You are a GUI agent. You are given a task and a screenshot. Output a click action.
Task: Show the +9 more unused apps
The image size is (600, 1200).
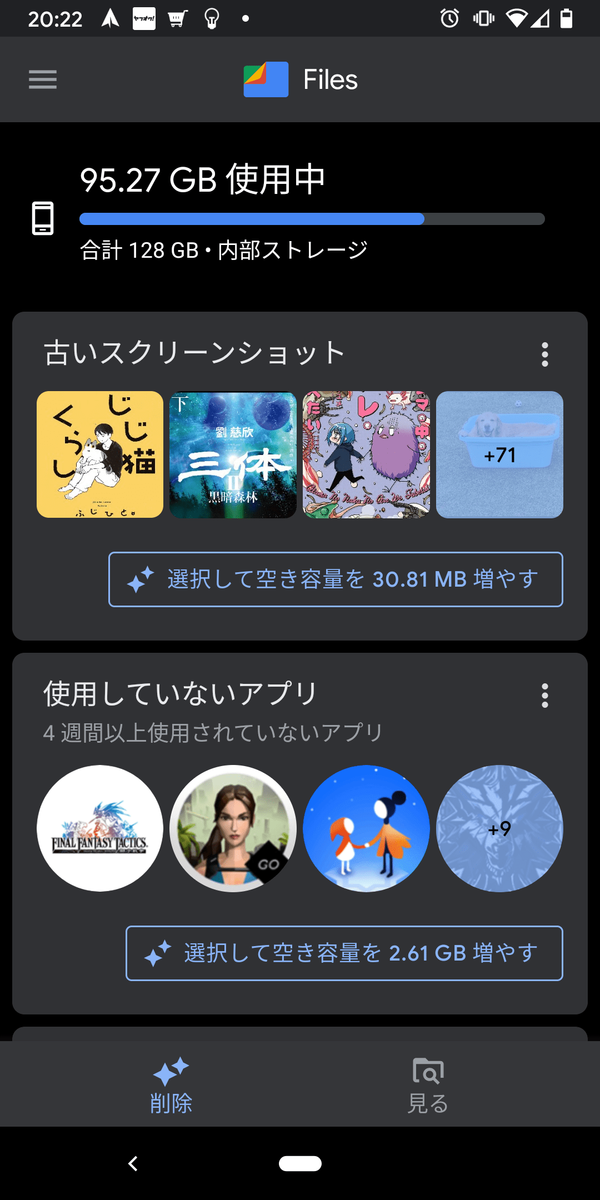point(500,829)
